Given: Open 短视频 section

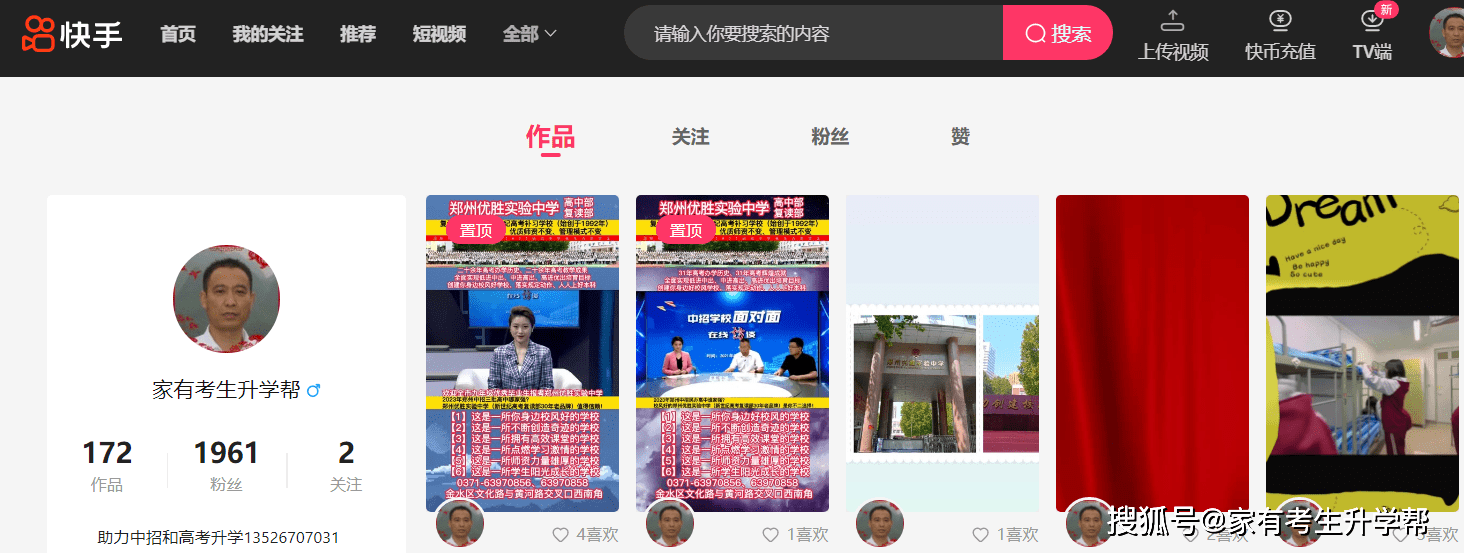Looking at the screenshot, I should [439, 34].
